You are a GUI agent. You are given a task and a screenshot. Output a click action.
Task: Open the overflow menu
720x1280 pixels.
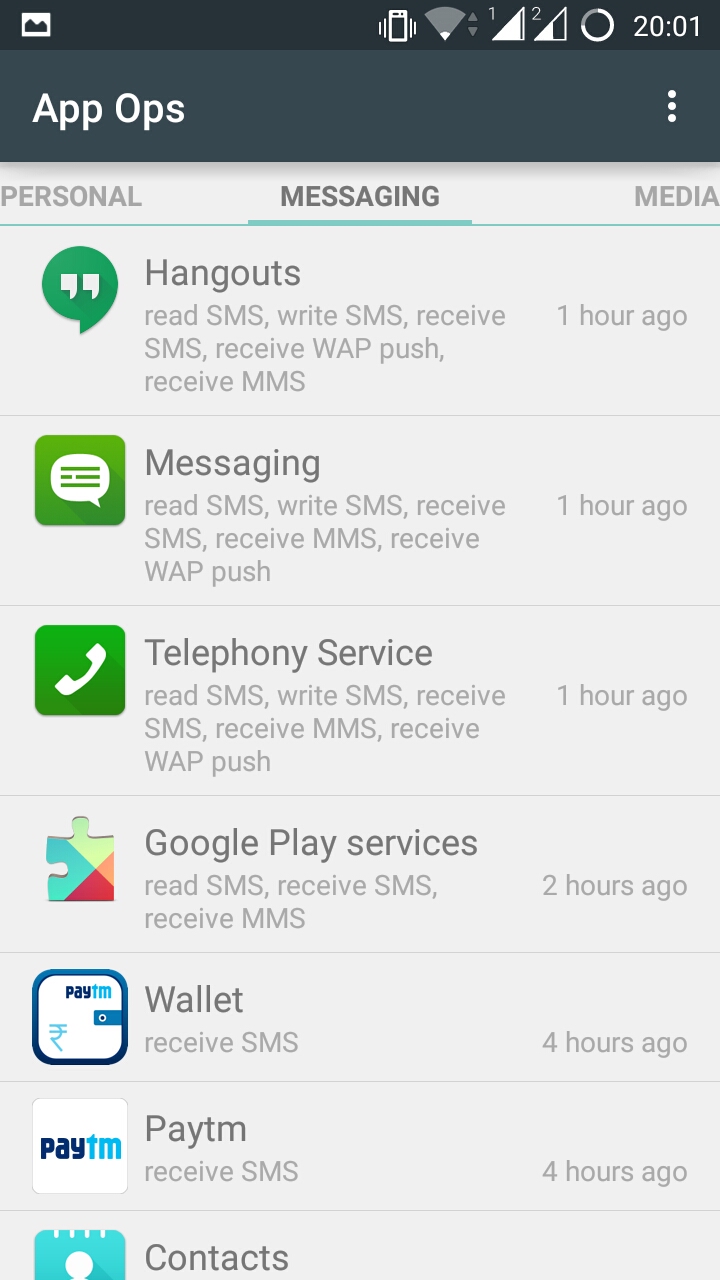point(672,107)
